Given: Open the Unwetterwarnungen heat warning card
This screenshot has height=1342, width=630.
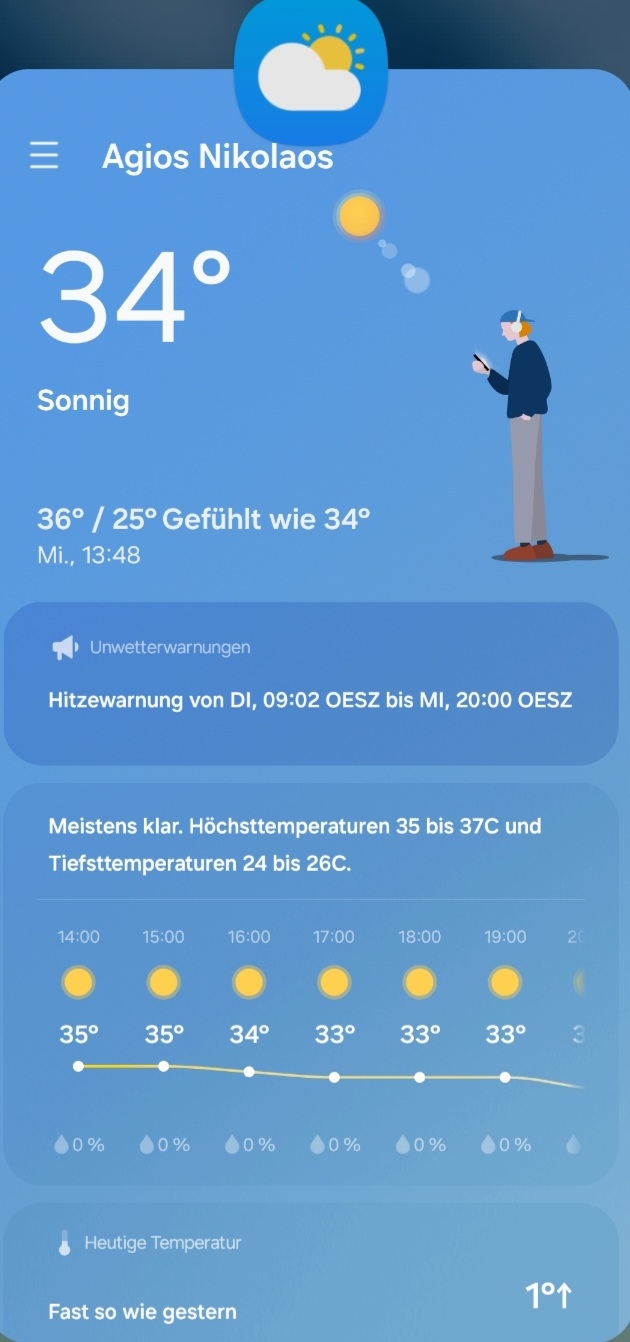Looking at the screenshot, I should point(311,684).
